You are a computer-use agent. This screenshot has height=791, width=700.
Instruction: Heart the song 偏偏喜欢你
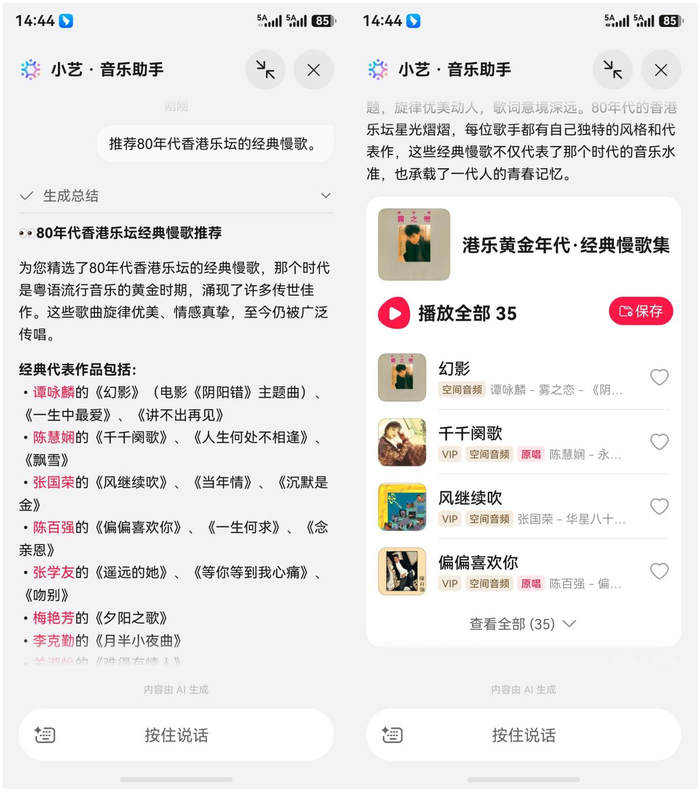pyautogui.click(x=659, y=571)
